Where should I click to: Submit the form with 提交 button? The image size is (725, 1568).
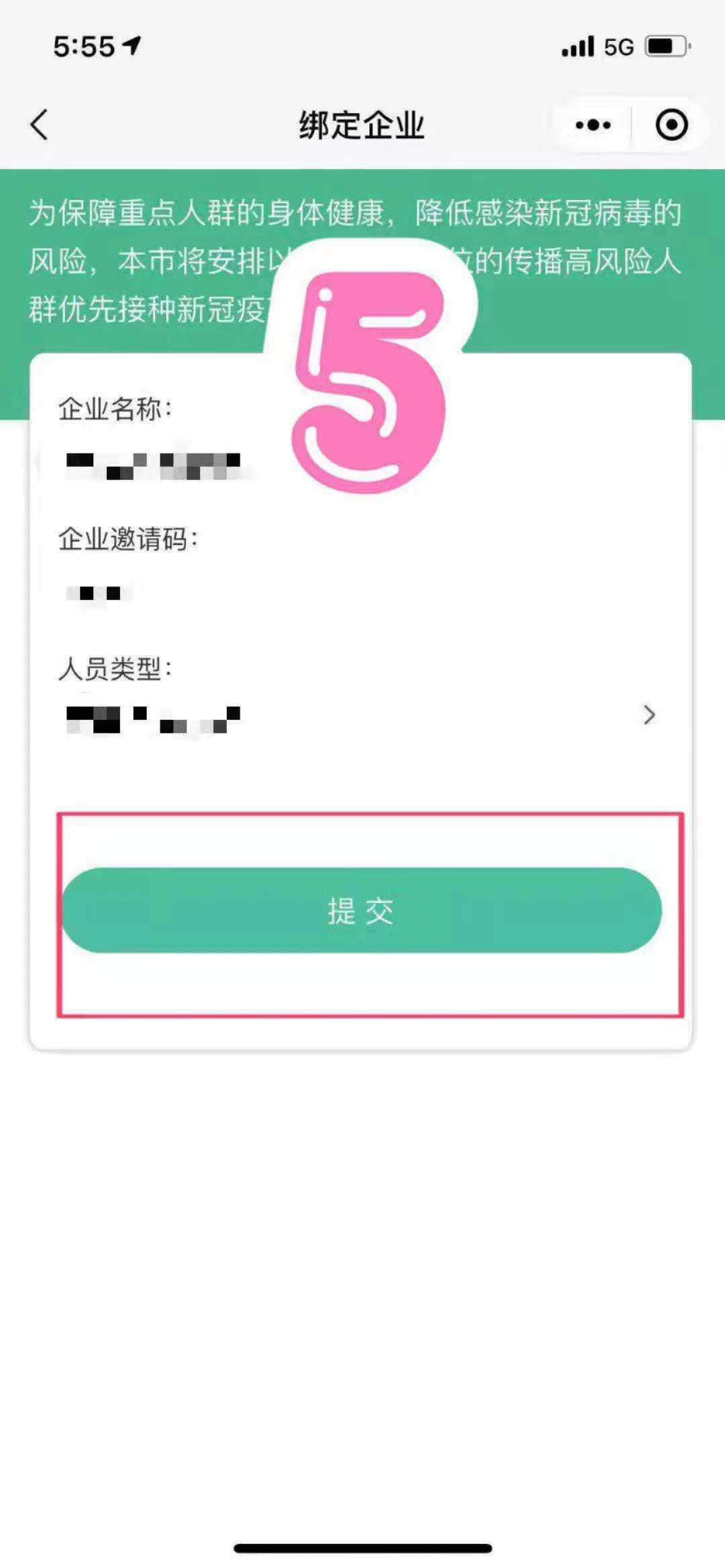(362, 910)
